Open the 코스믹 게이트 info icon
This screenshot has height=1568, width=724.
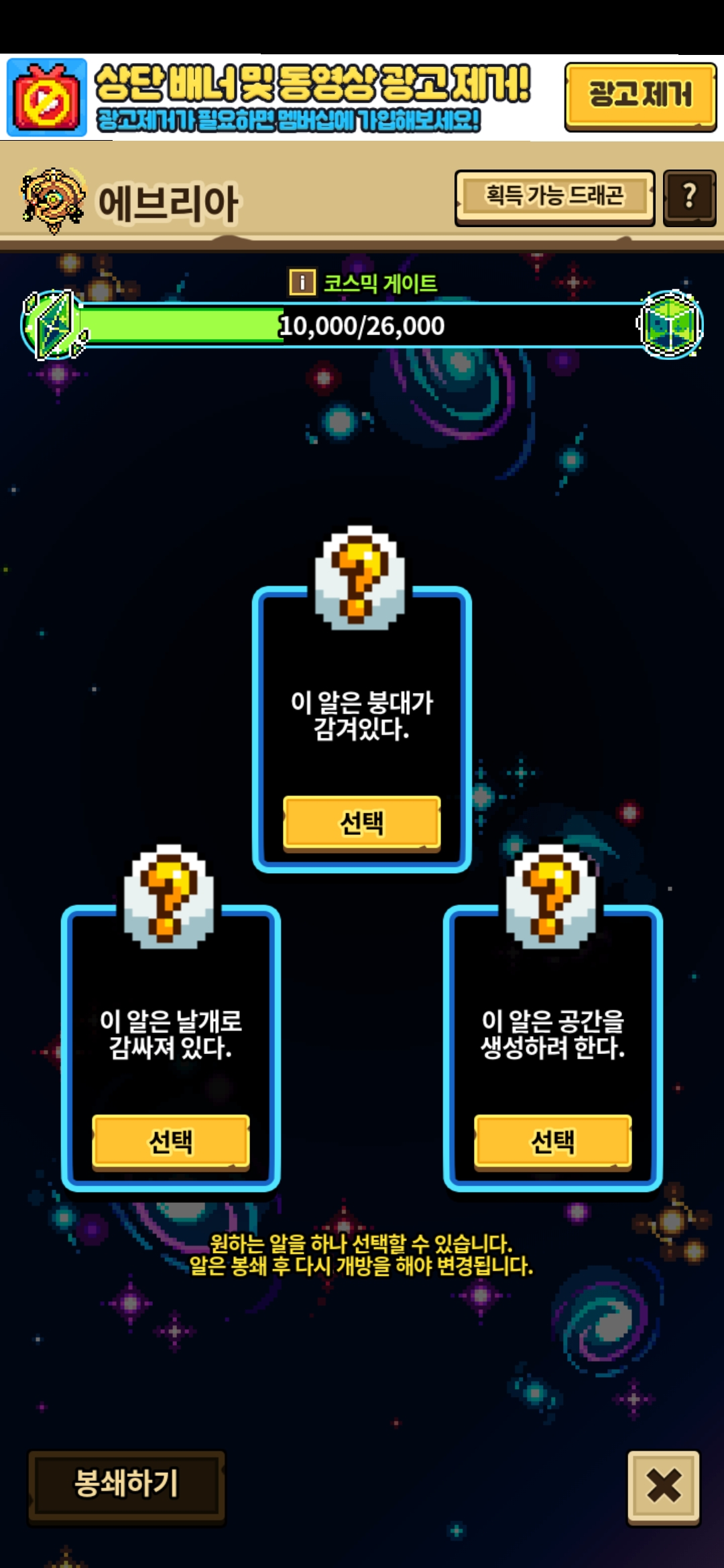click(x=302, y=283)
